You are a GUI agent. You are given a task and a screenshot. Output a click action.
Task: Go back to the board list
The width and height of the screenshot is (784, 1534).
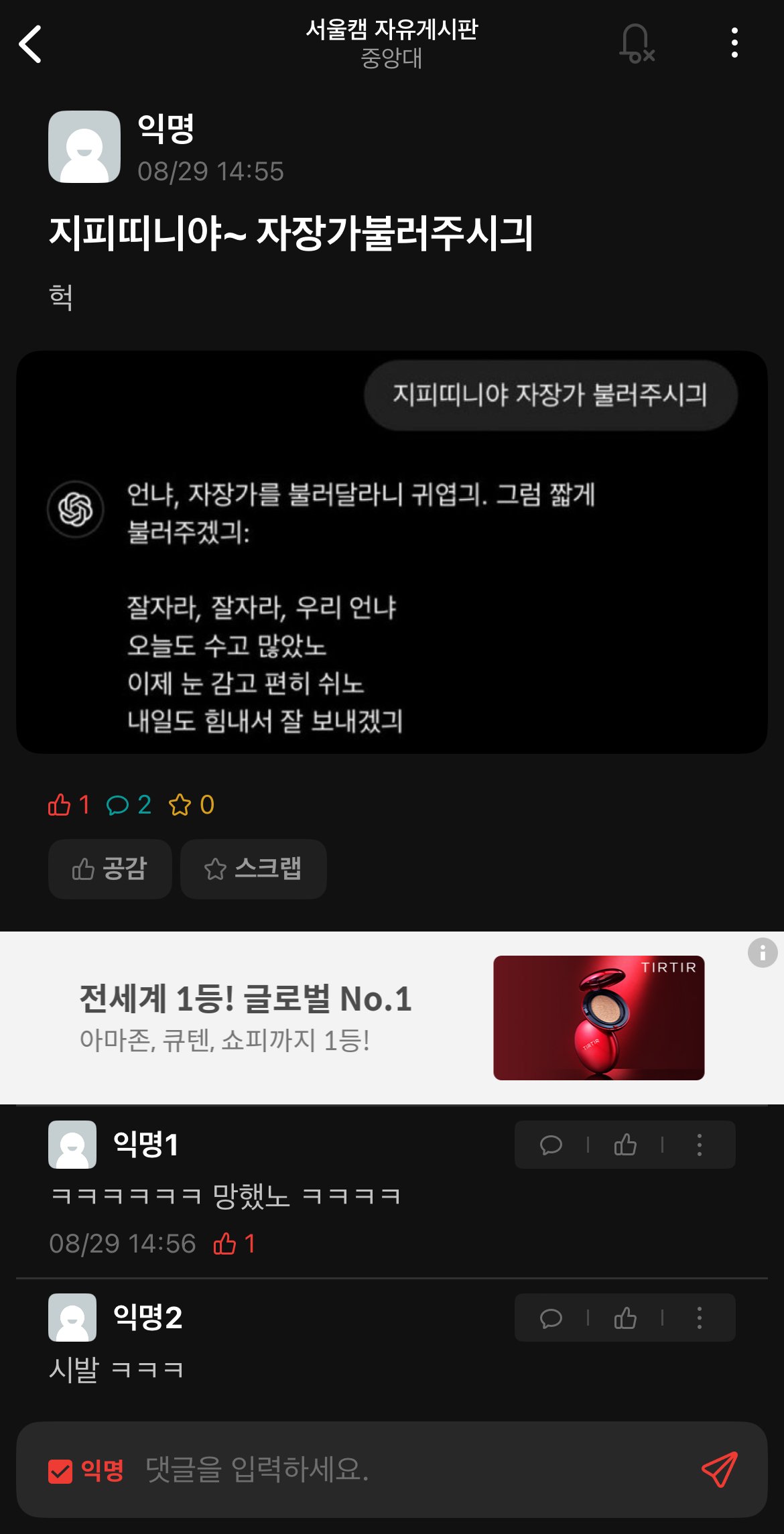click(31, 44)
